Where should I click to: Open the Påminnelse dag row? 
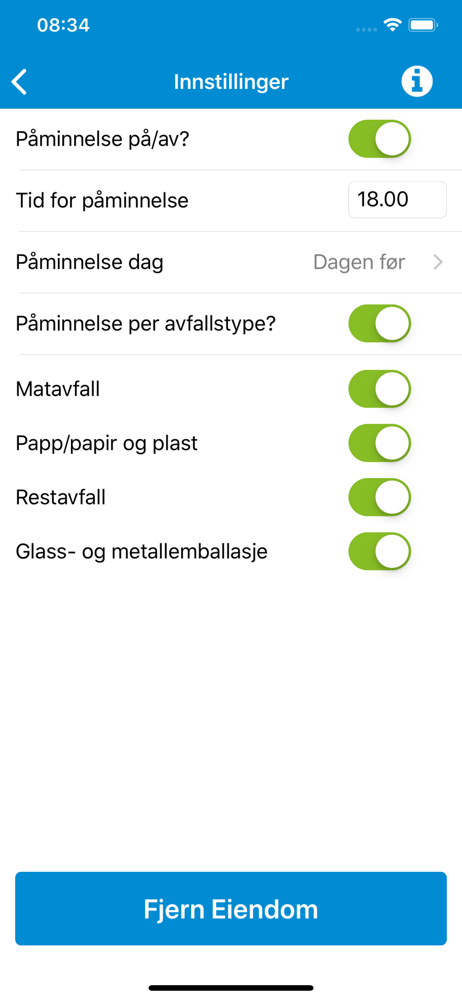(x=231, y=262)
